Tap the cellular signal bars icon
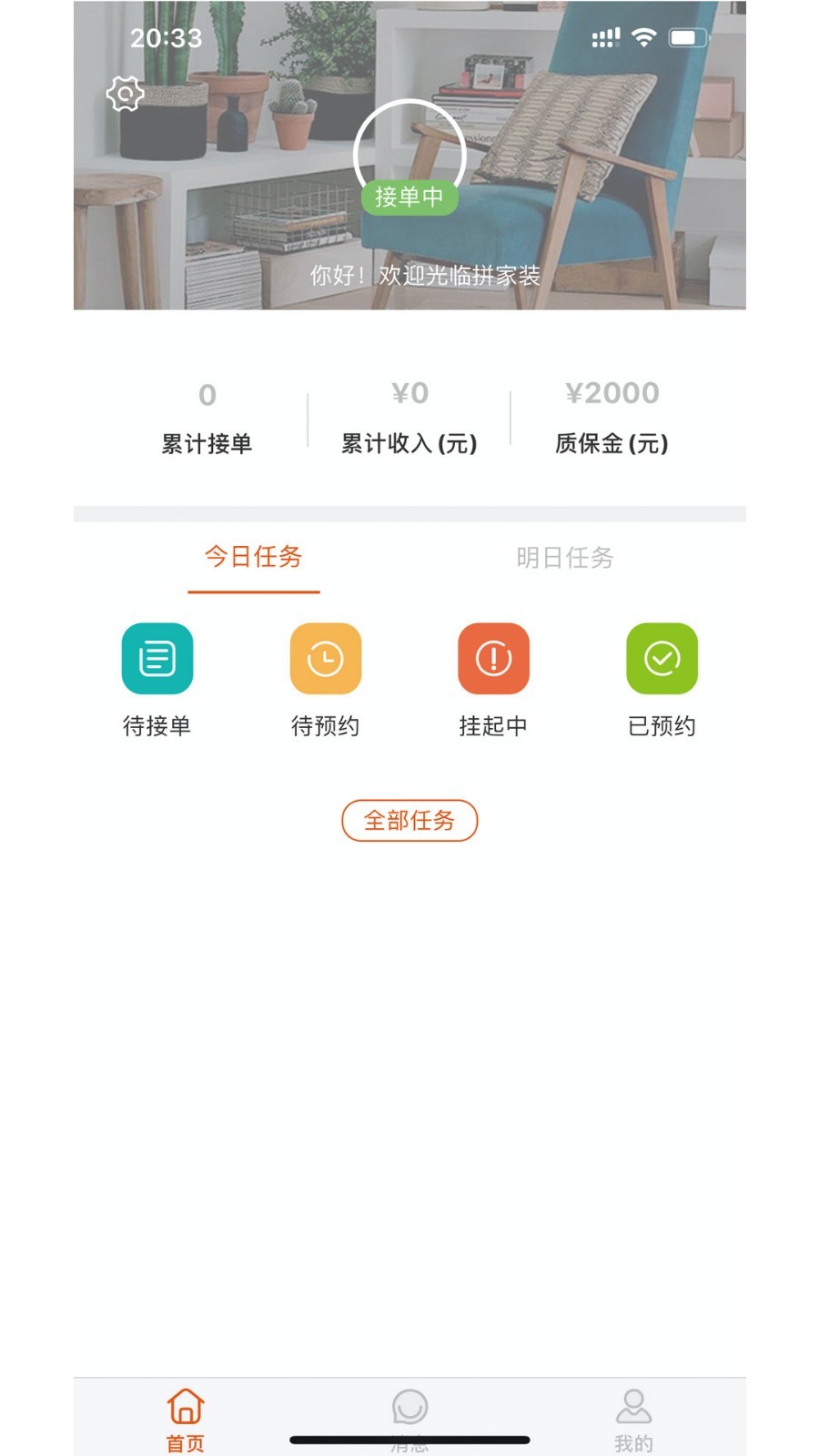Screen dimensions: 819x1456 [x=605, y=36]
